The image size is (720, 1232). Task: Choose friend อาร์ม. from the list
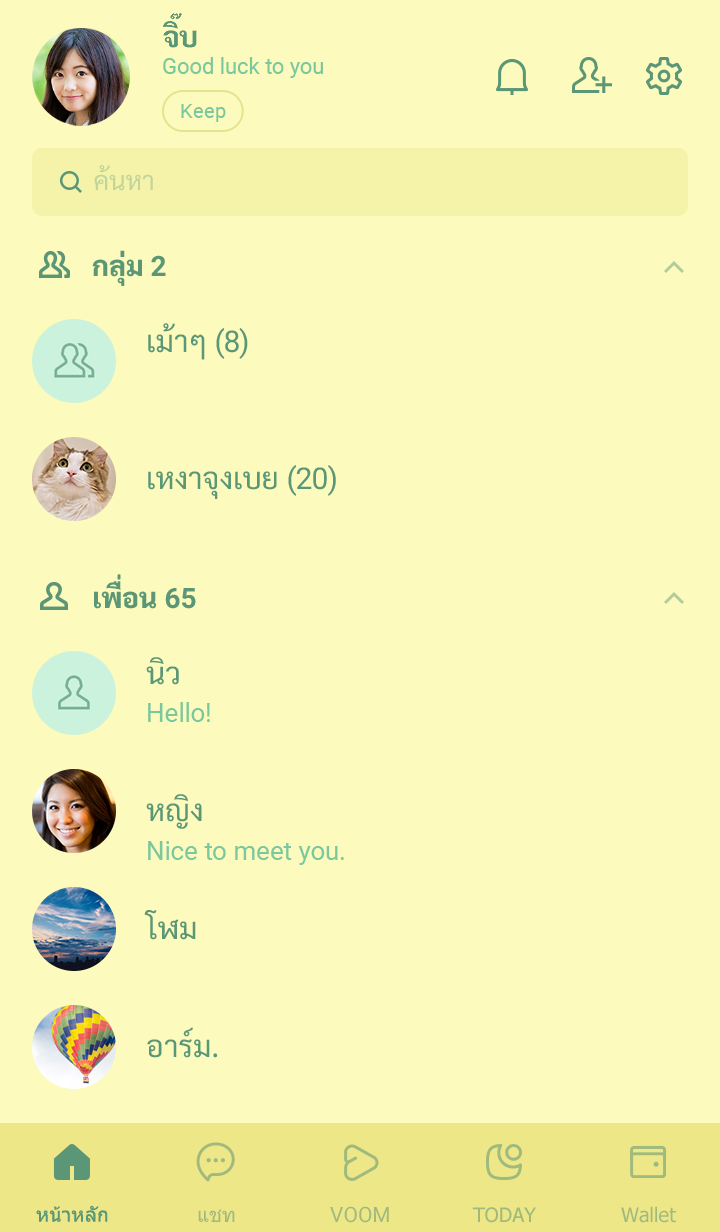click(x=182, y=1047)
